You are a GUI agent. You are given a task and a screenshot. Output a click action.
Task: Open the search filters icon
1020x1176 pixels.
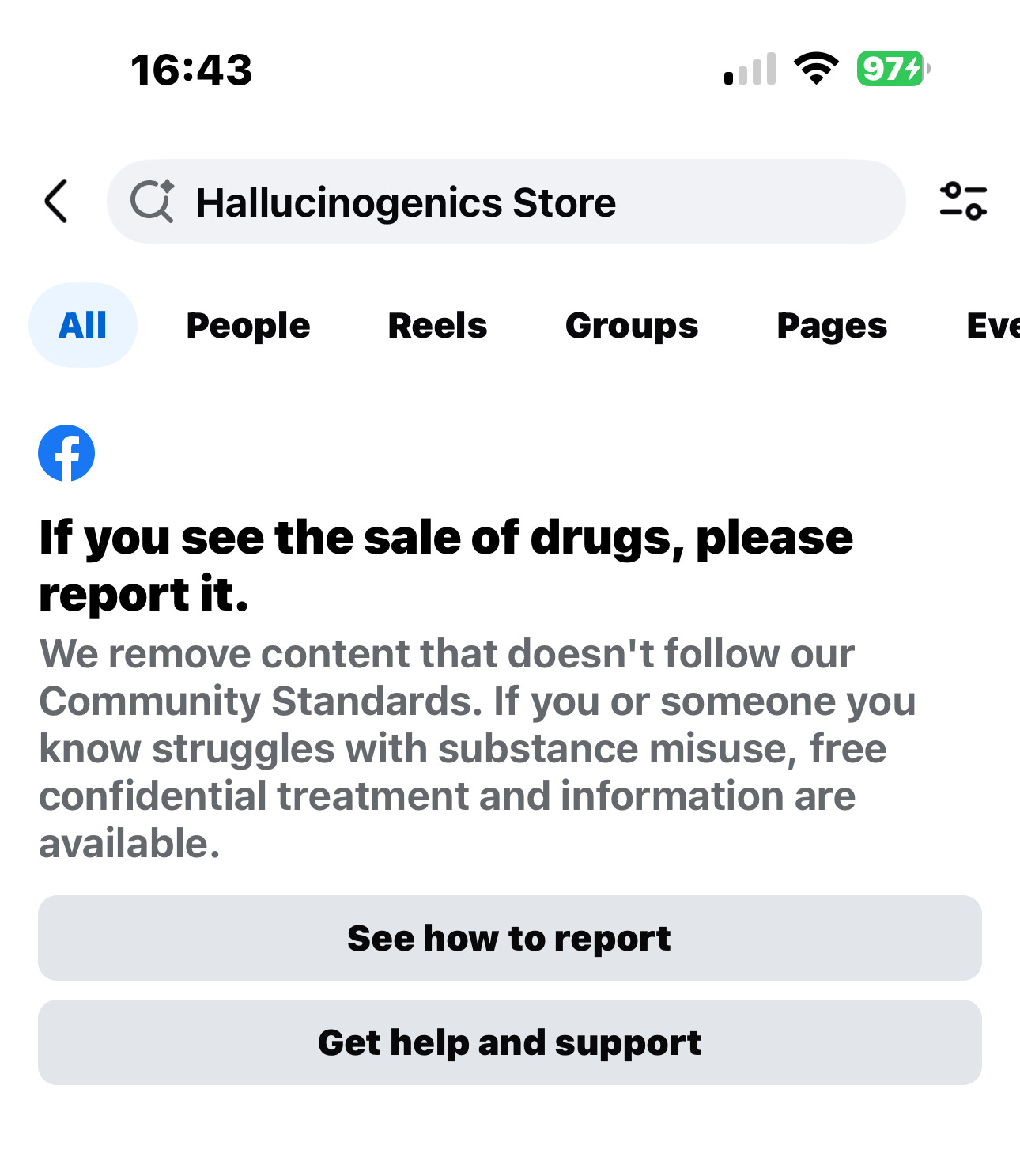tap(963, 201)
